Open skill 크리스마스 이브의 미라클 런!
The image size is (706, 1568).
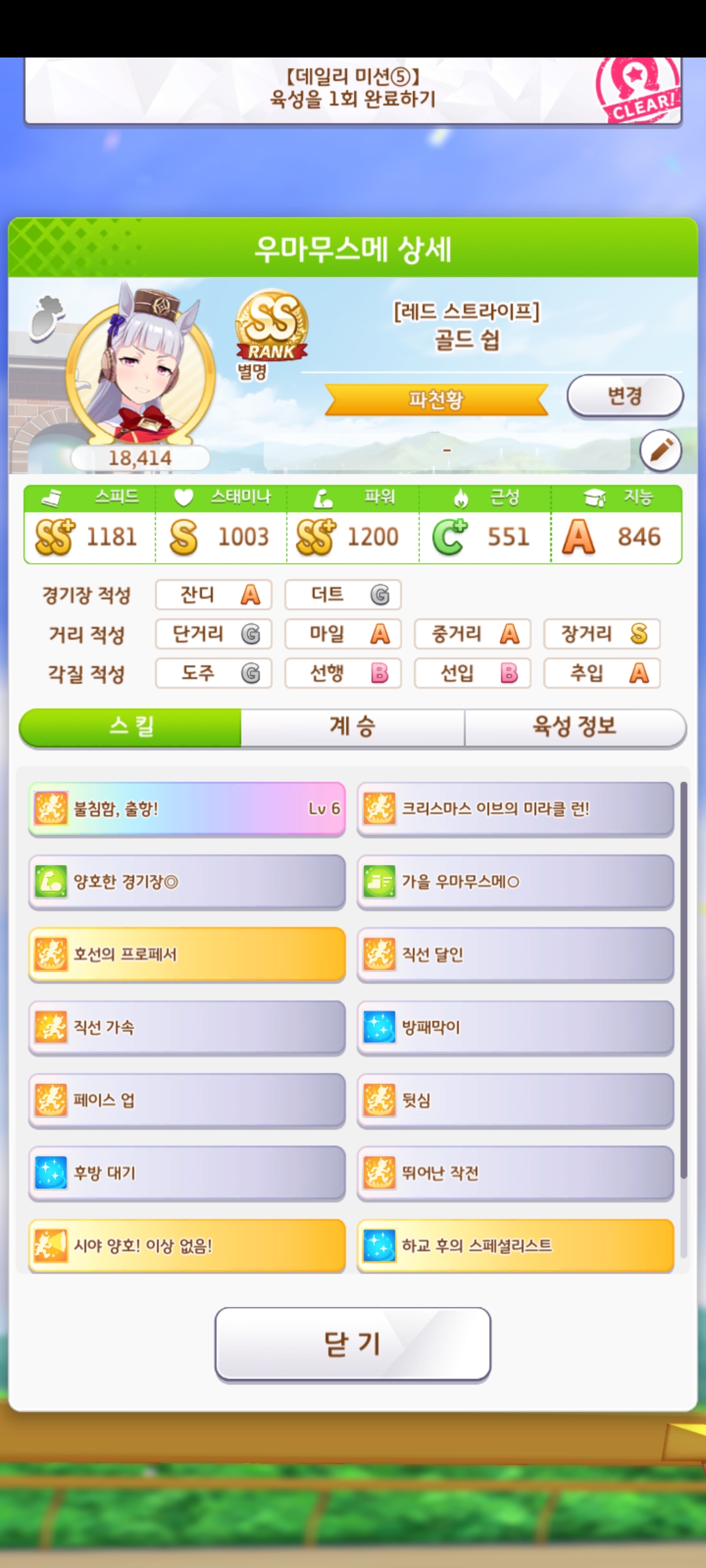(x=515, y=809)
